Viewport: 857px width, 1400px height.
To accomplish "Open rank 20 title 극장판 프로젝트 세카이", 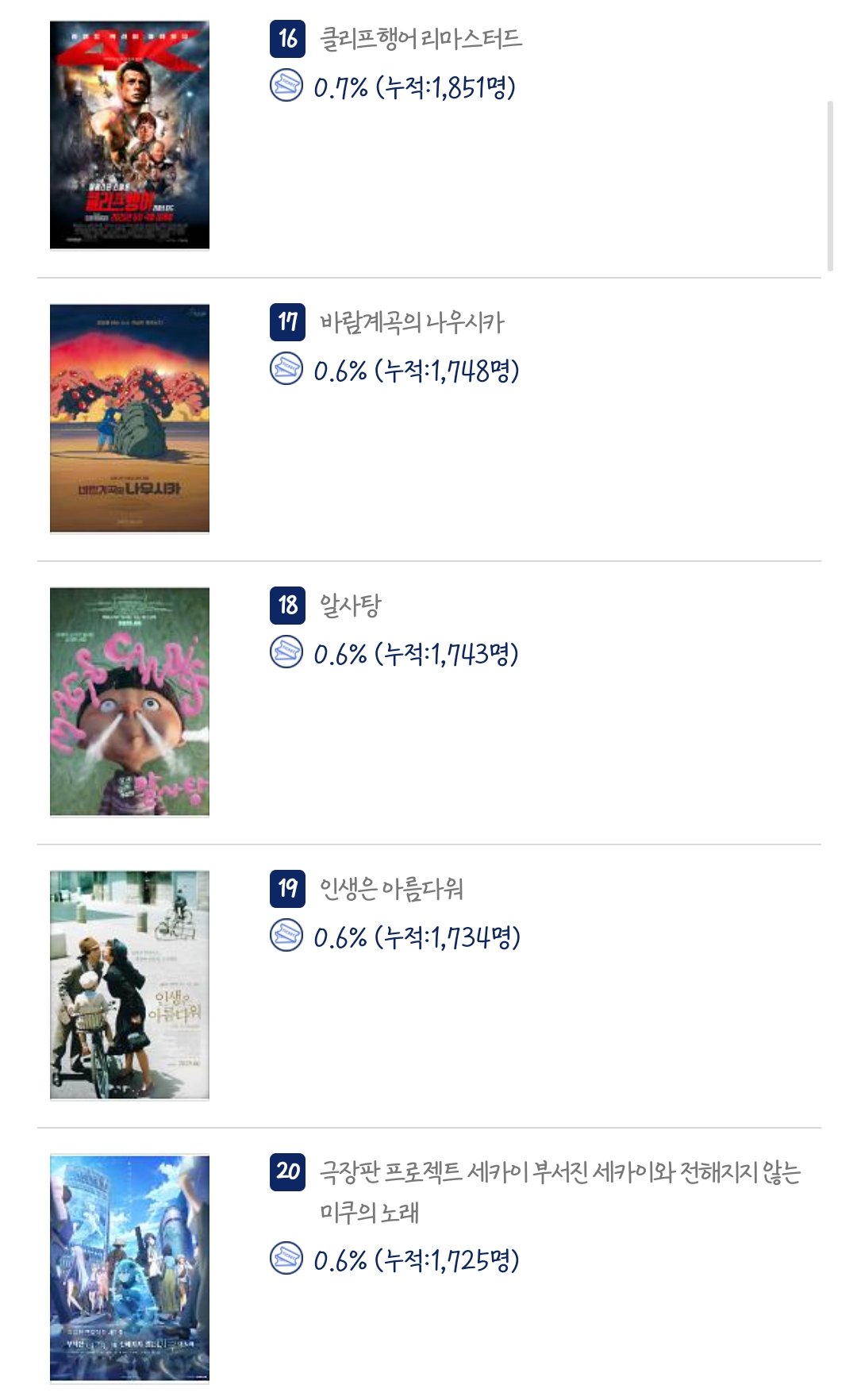I will pos(560,1191).
